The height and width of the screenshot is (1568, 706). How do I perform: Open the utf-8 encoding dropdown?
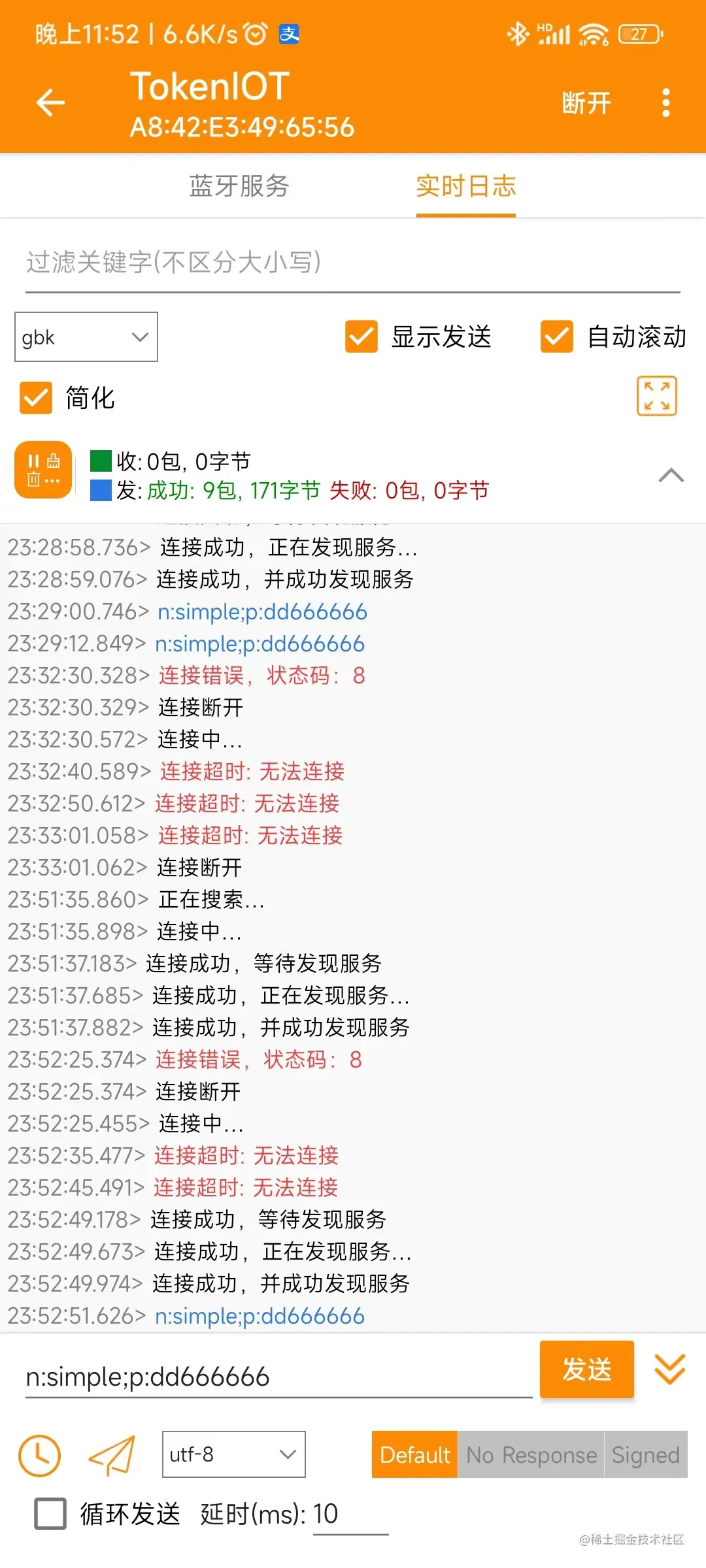click(233, 1454)
